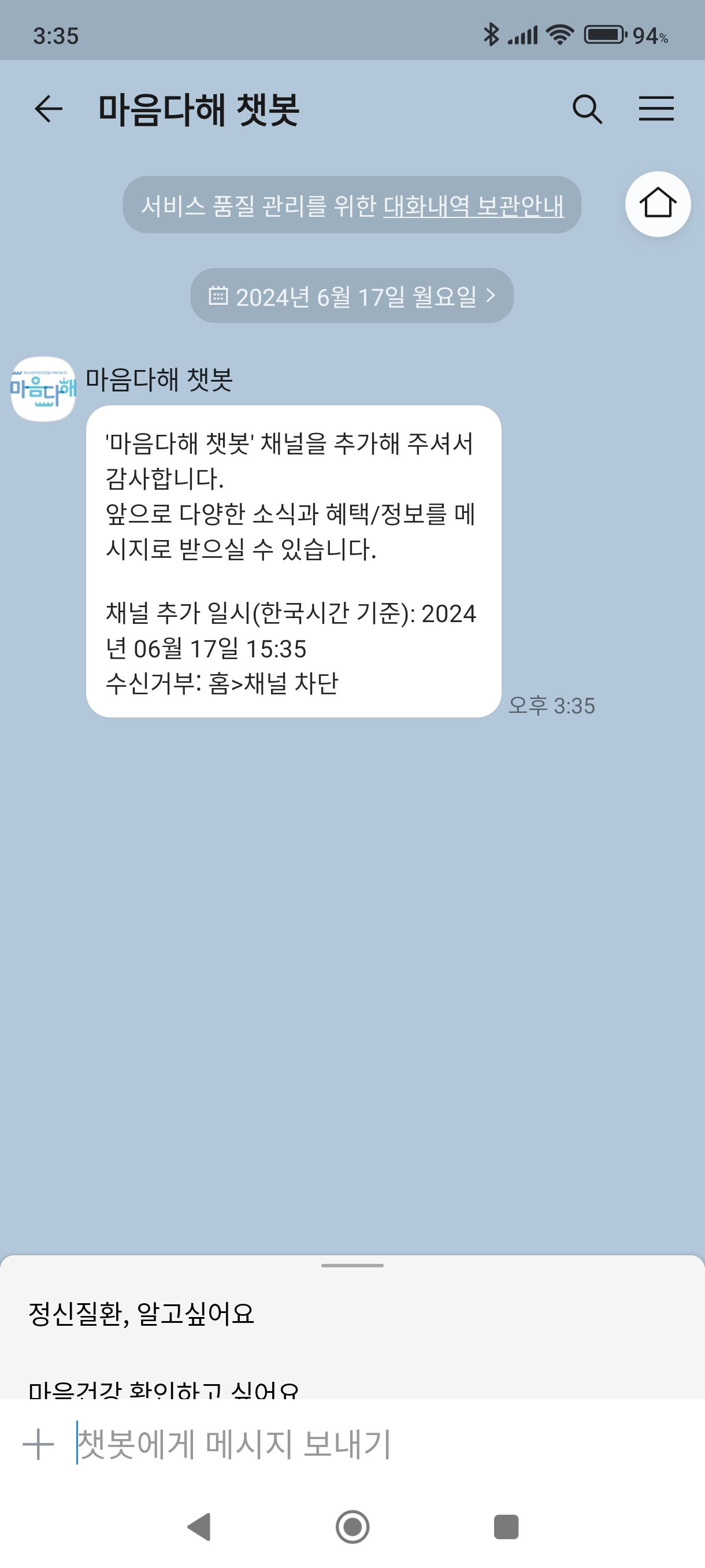The height and width of the screenshot is (1568, 705).
Task: Go back using the top-left arrow
Action: (49, 110)
